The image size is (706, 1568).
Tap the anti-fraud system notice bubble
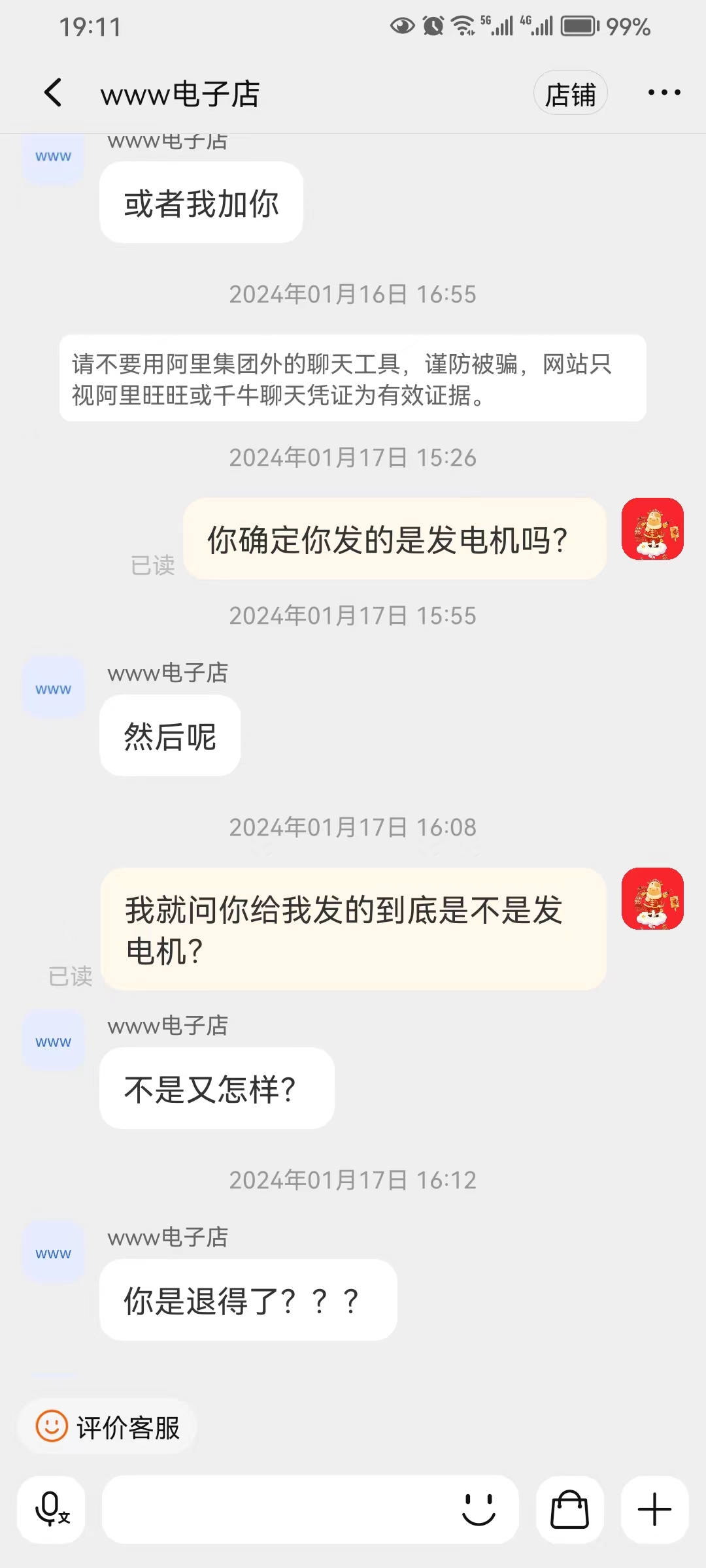(352, 378)
